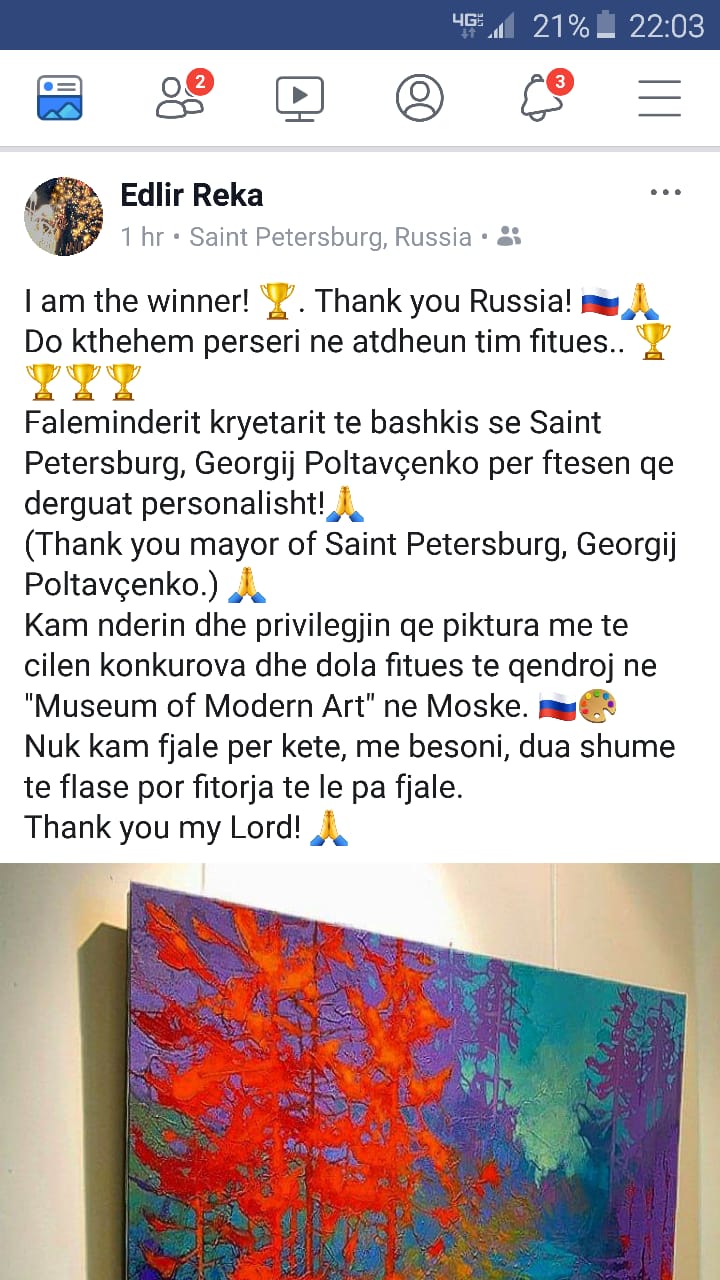View the Saint Petersburg, Russia location

[x=330, y=237]
